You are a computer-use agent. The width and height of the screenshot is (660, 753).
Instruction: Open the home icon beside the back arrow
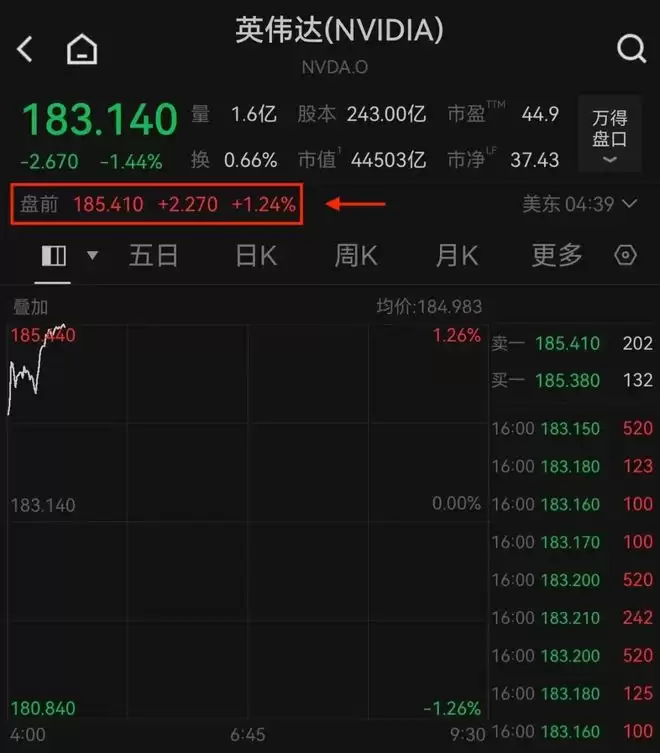tap(82, 49)
